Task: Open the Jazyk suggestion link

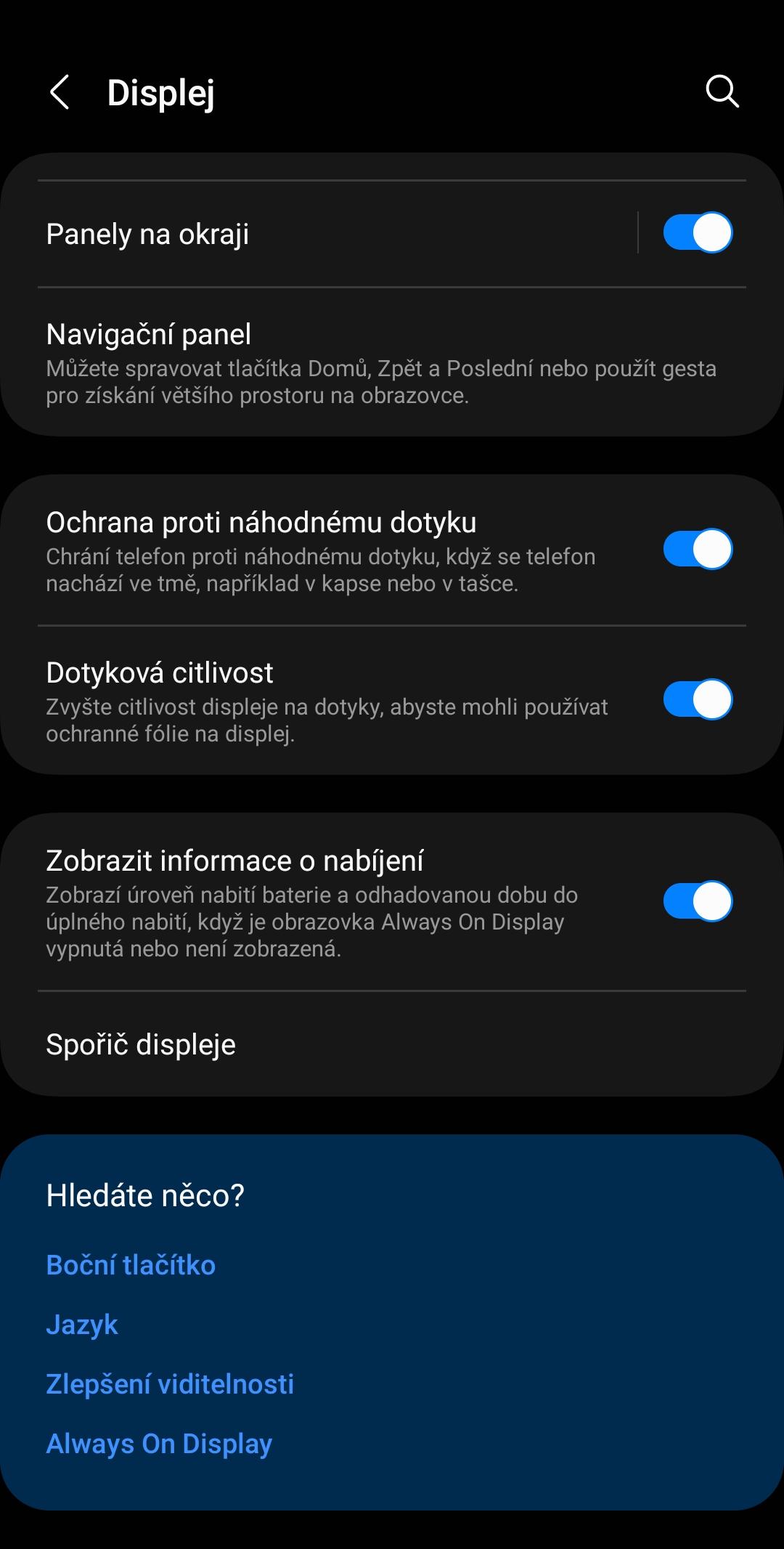Action: 82,1325
